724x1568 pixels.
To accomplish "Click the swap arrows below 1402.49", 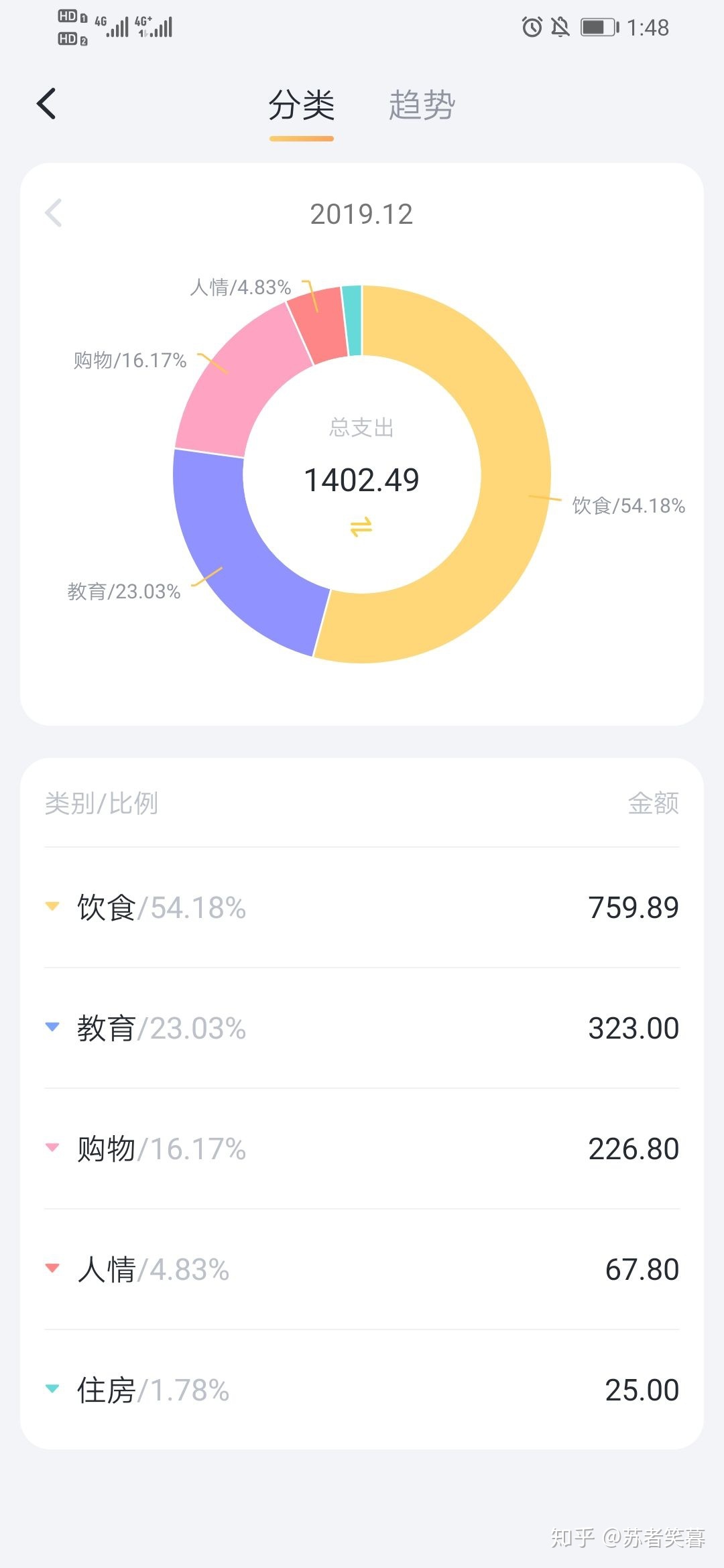I will [361, 529].
